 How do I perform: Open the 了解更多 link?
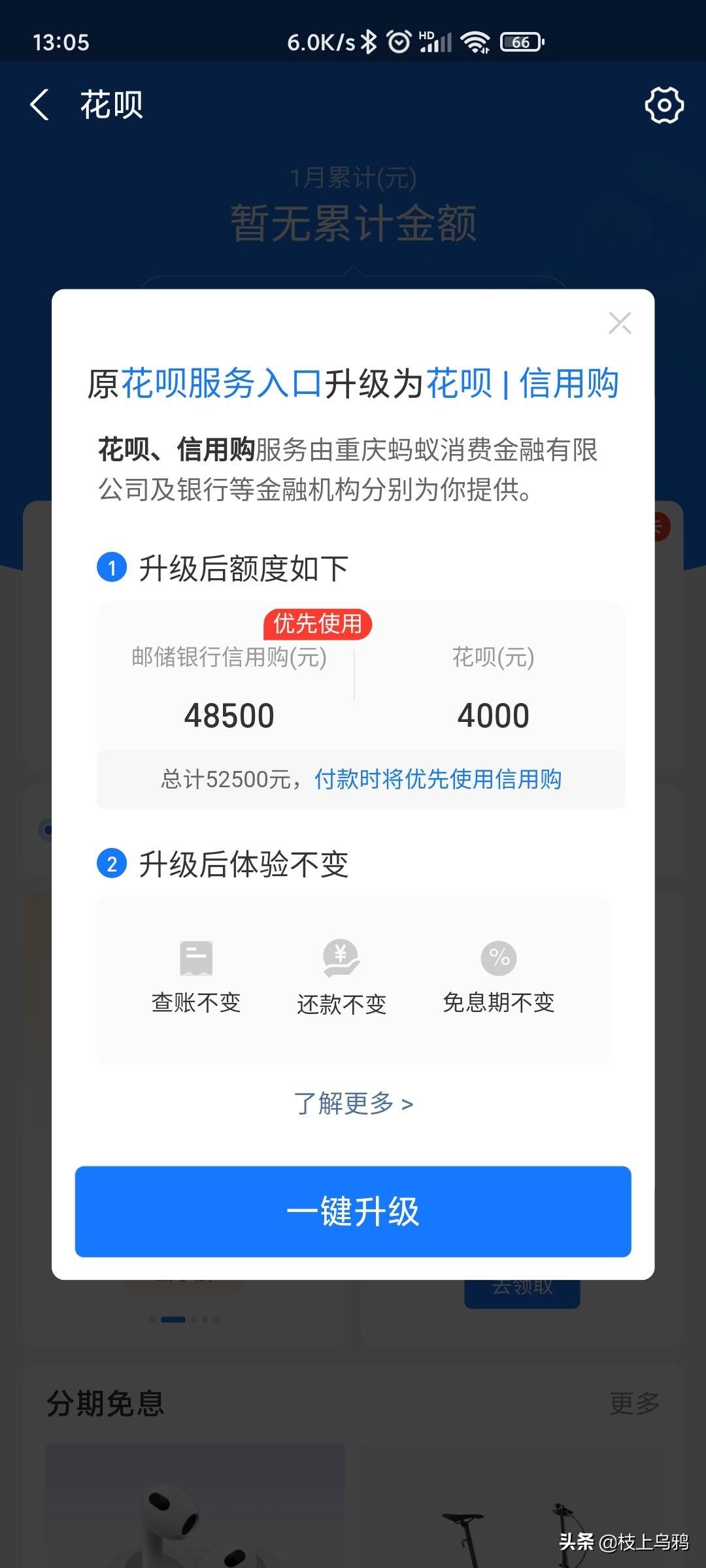pos(353,1103)
